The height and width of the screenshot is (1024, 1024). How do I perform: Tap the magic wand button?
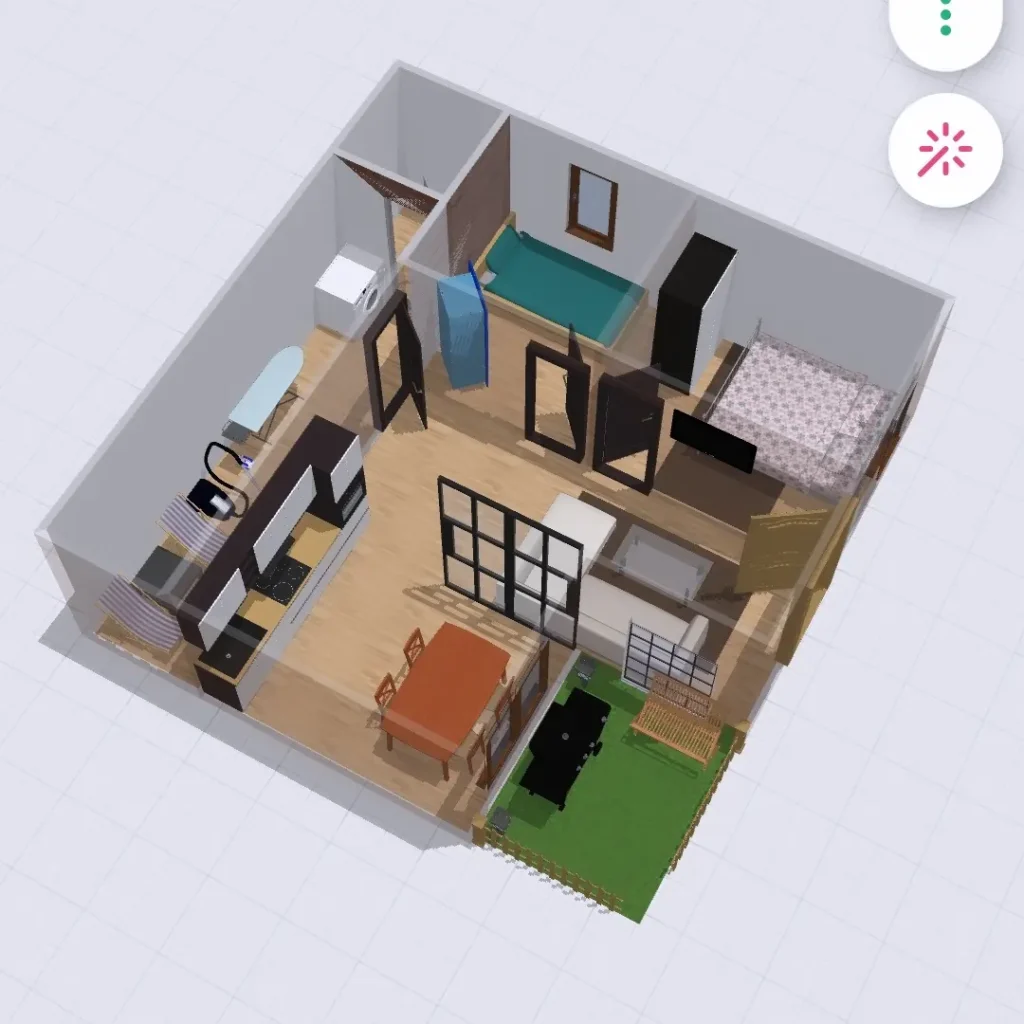point(945,151)
